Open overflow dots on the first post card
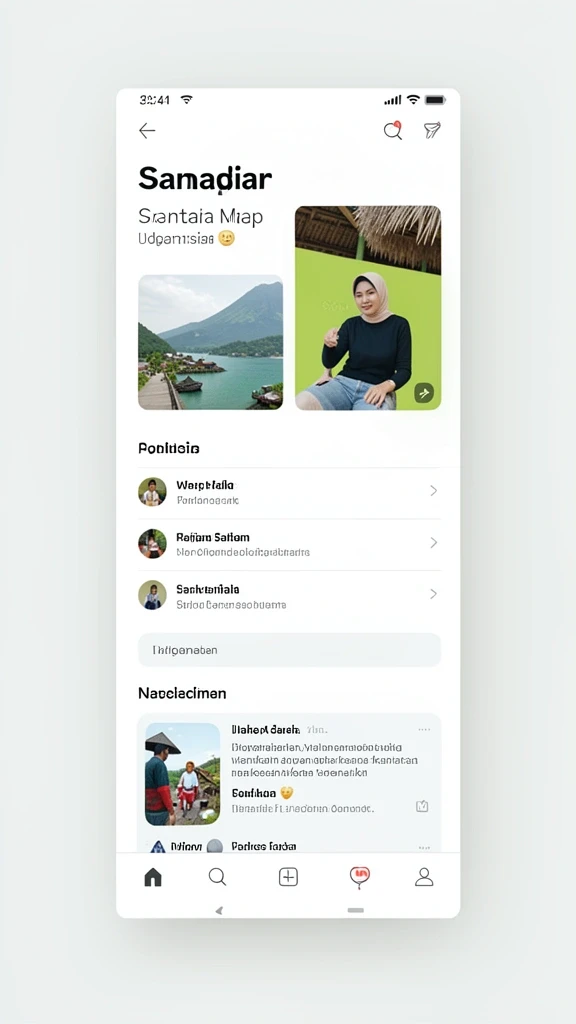The image size is (576, 1024). point(424,729)
